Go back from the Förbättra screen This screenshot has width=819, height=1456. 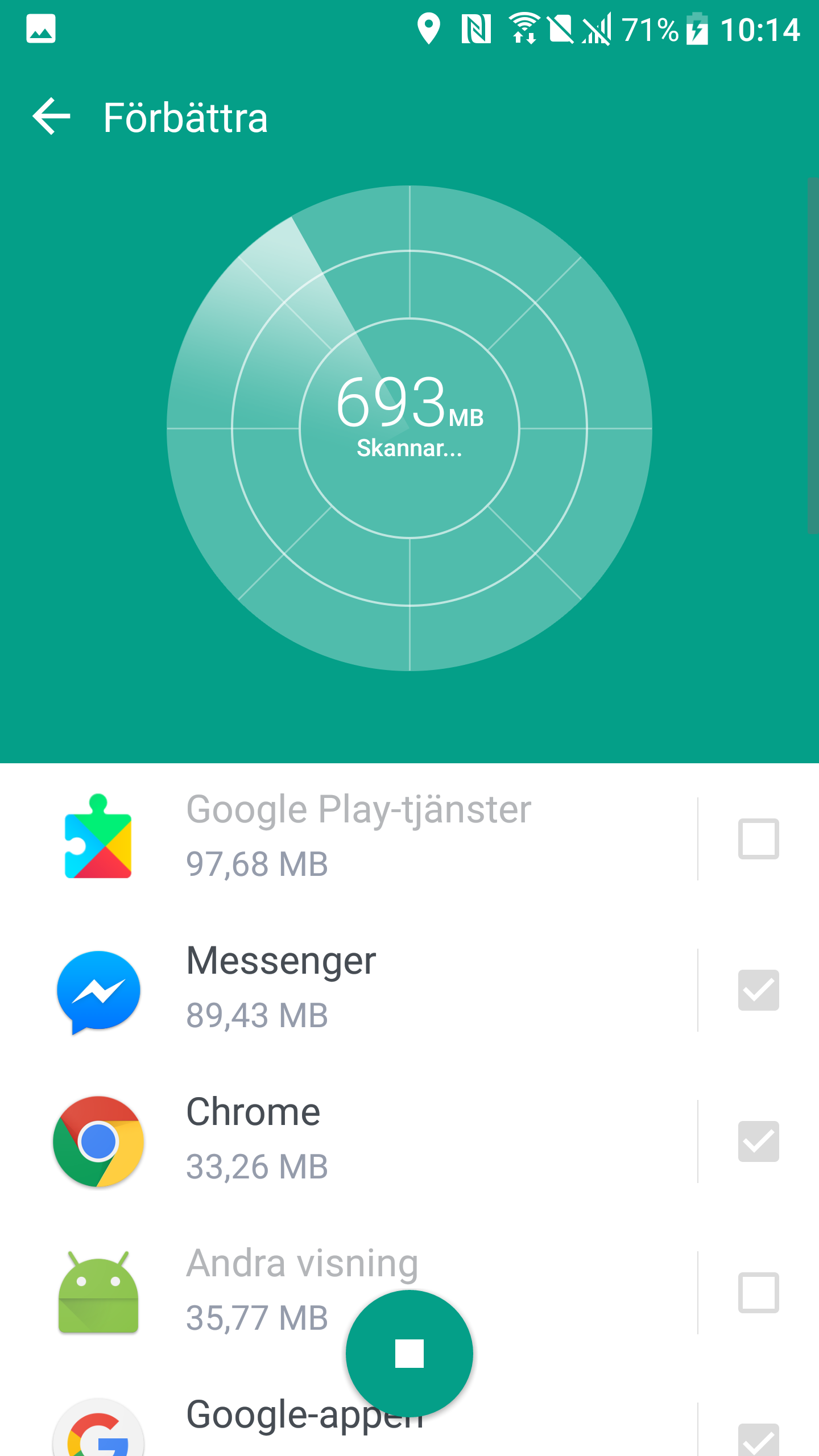tap(51, 117)
